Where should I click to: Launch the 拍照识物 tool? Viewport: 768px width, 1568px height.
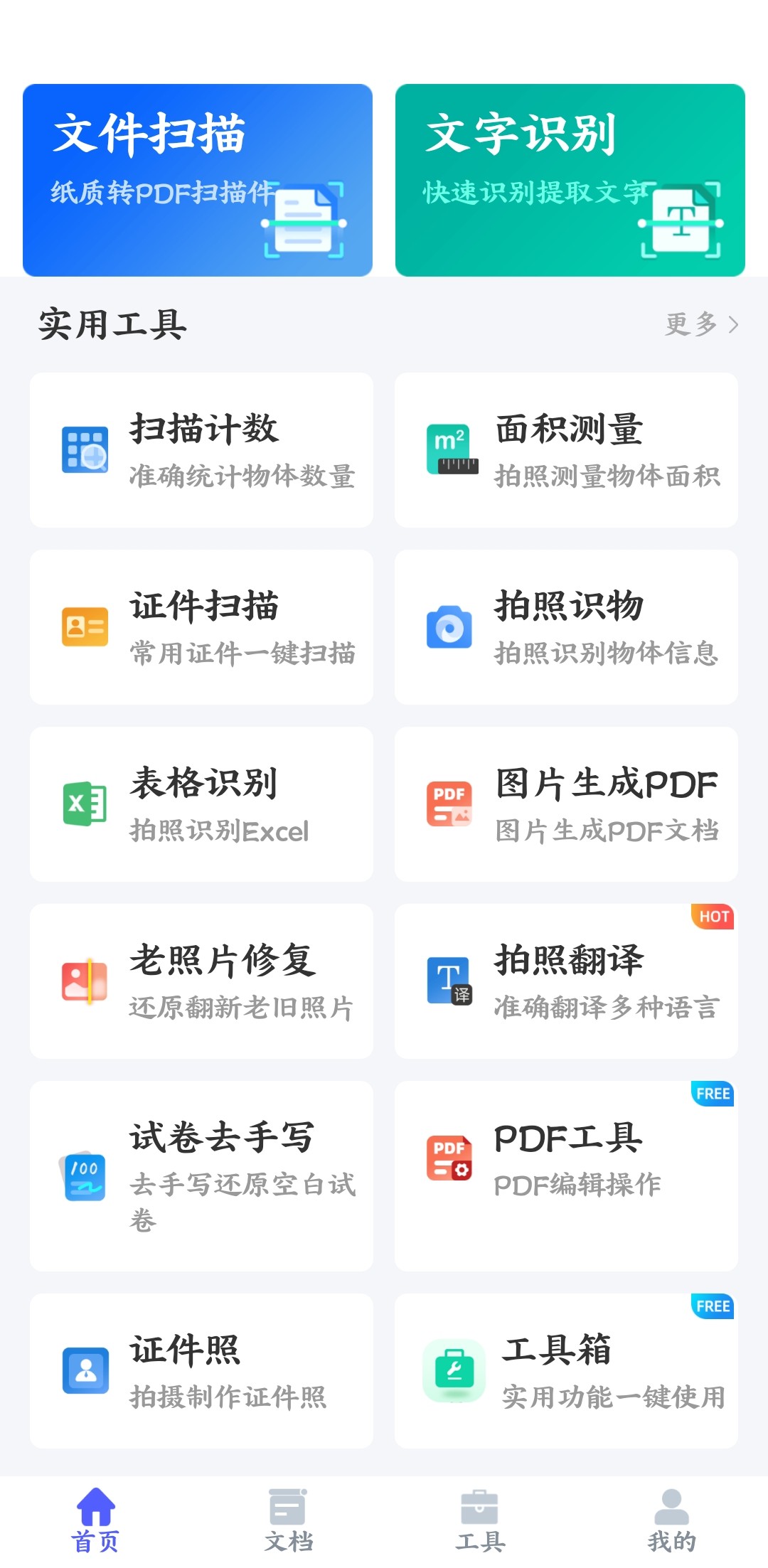(x=566, y=627)
